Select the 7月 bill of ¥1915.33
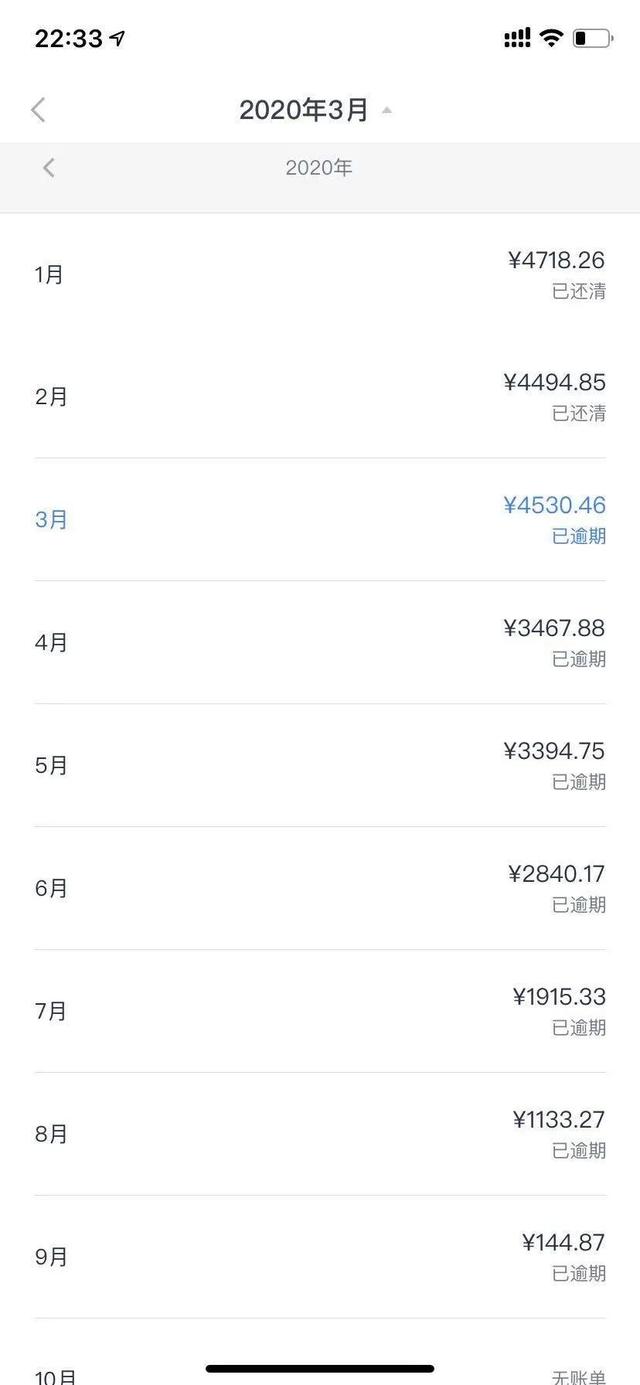Image resolution: width=640 pixels, height=1385 pixels. point(320,1011)
